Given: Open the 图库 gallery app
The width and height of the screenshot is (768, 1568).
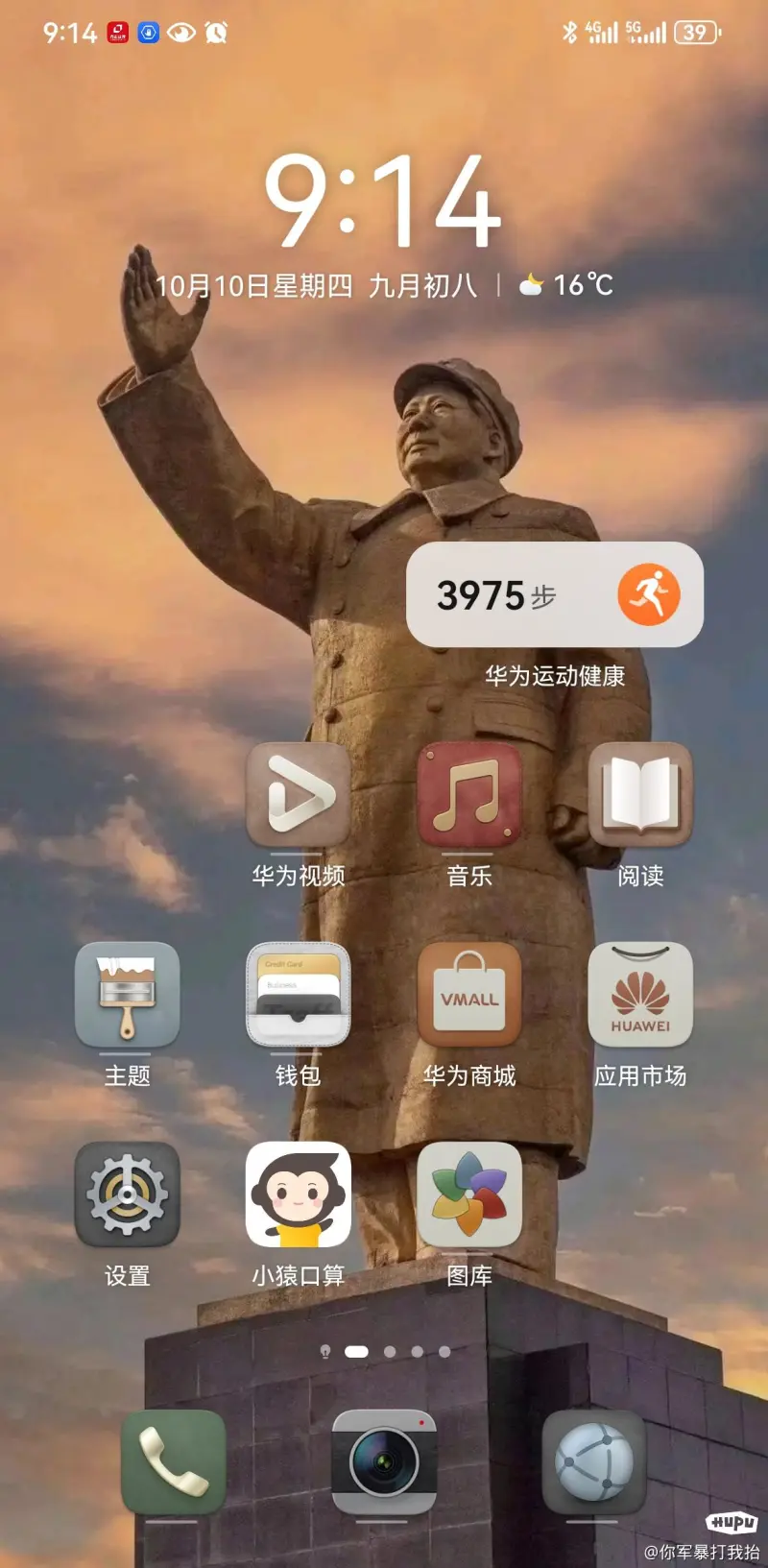Looking at the screenshot, I should [x=469, y=1194].
